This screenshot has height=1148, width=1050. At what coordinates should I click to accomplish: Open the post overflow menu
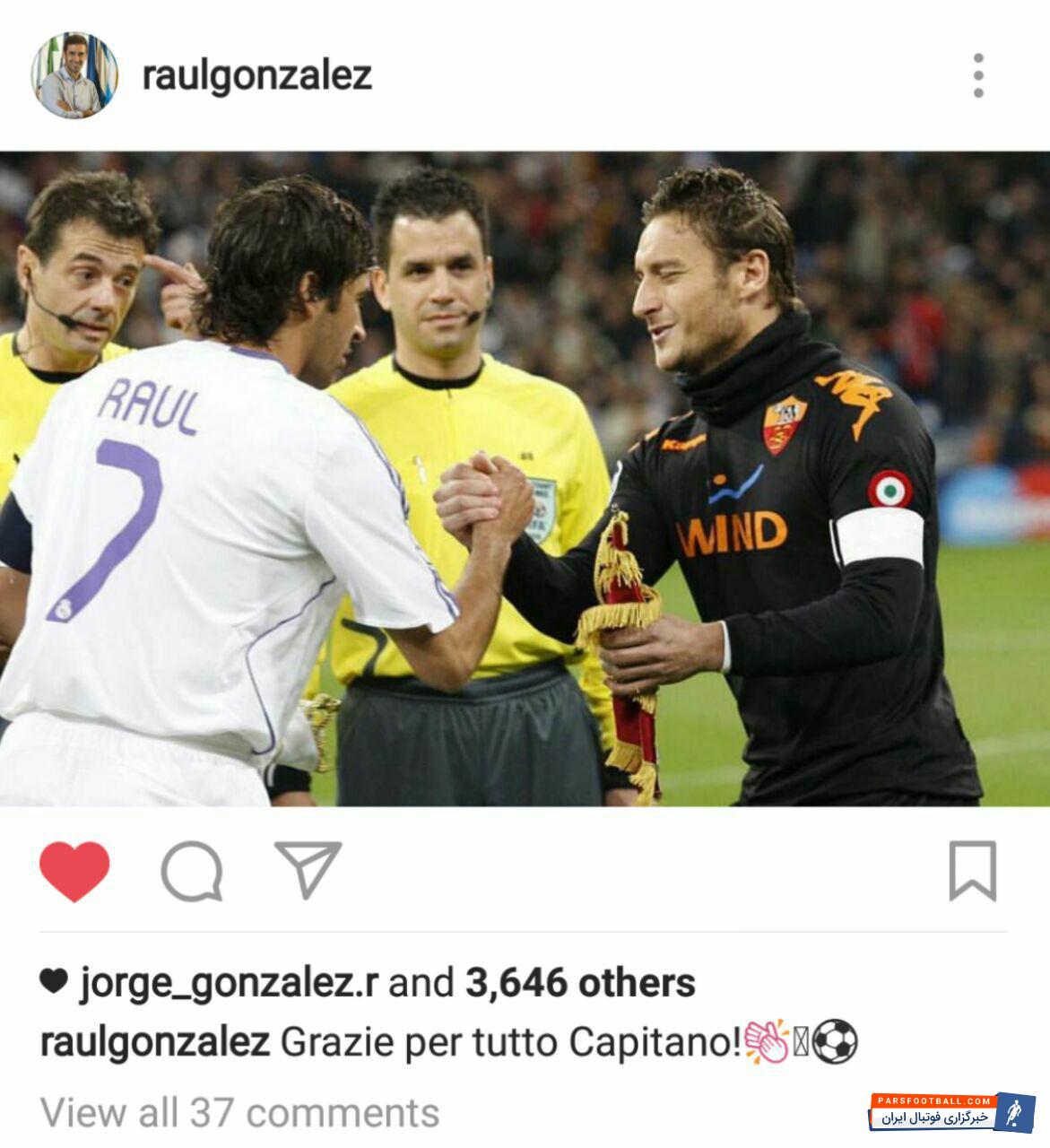pos(977,75)
